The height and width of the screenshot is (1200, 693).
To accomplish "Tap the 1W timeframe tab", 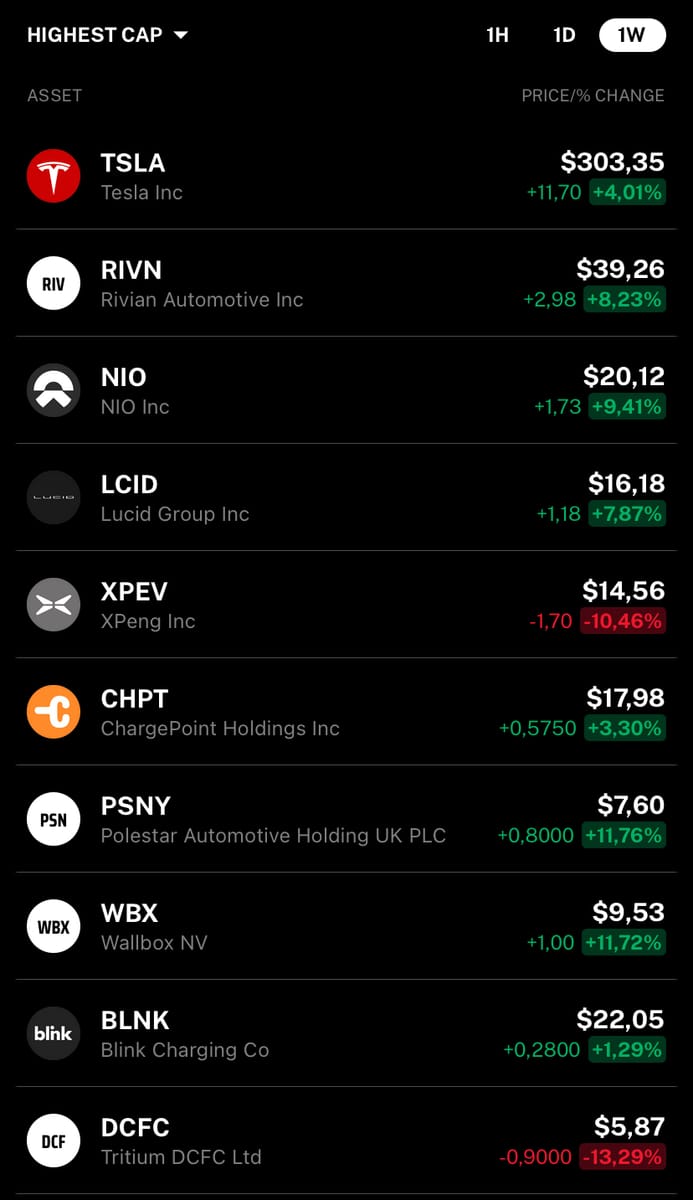I will 631,35.
